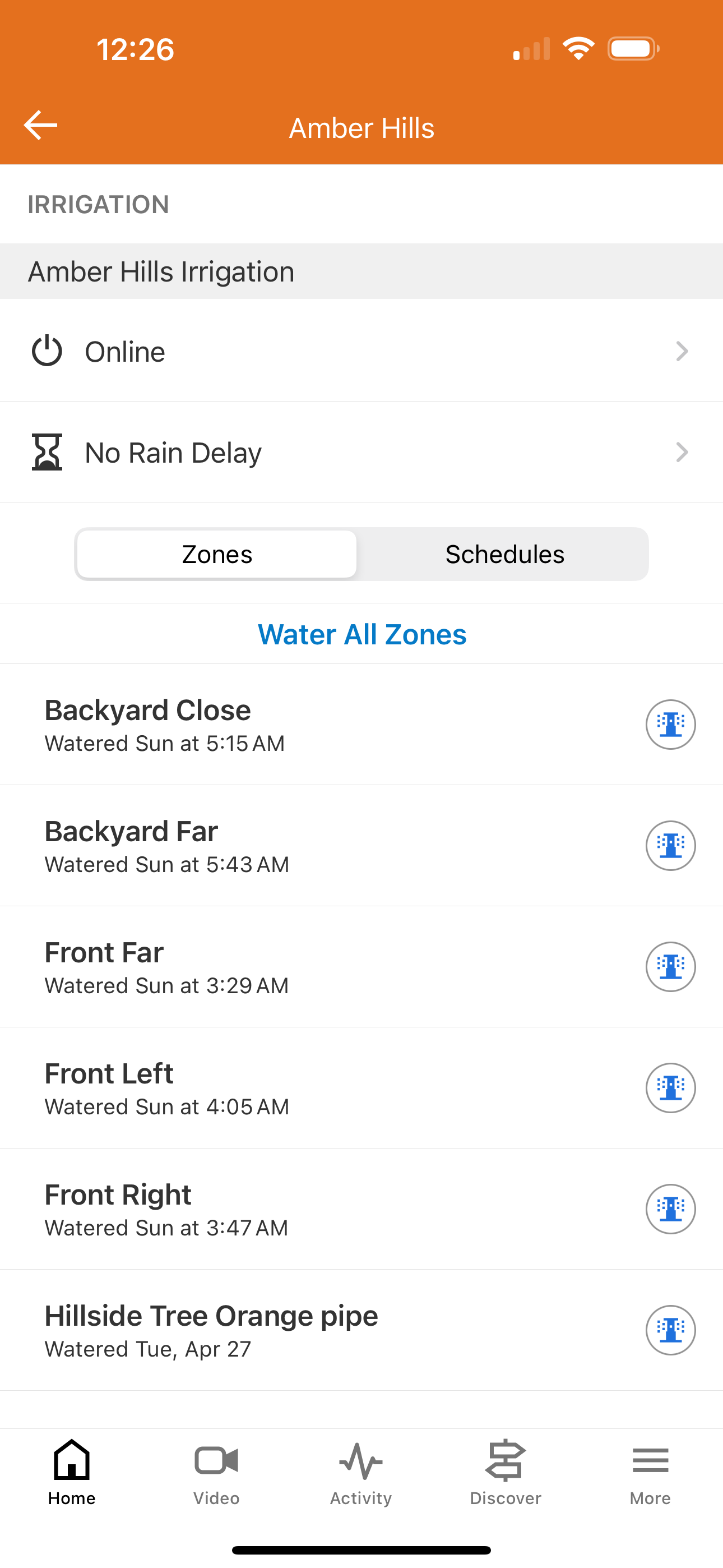Open the More menu tab
Viewport: 723px width, 1568px height.
[x=650, y=1472]
